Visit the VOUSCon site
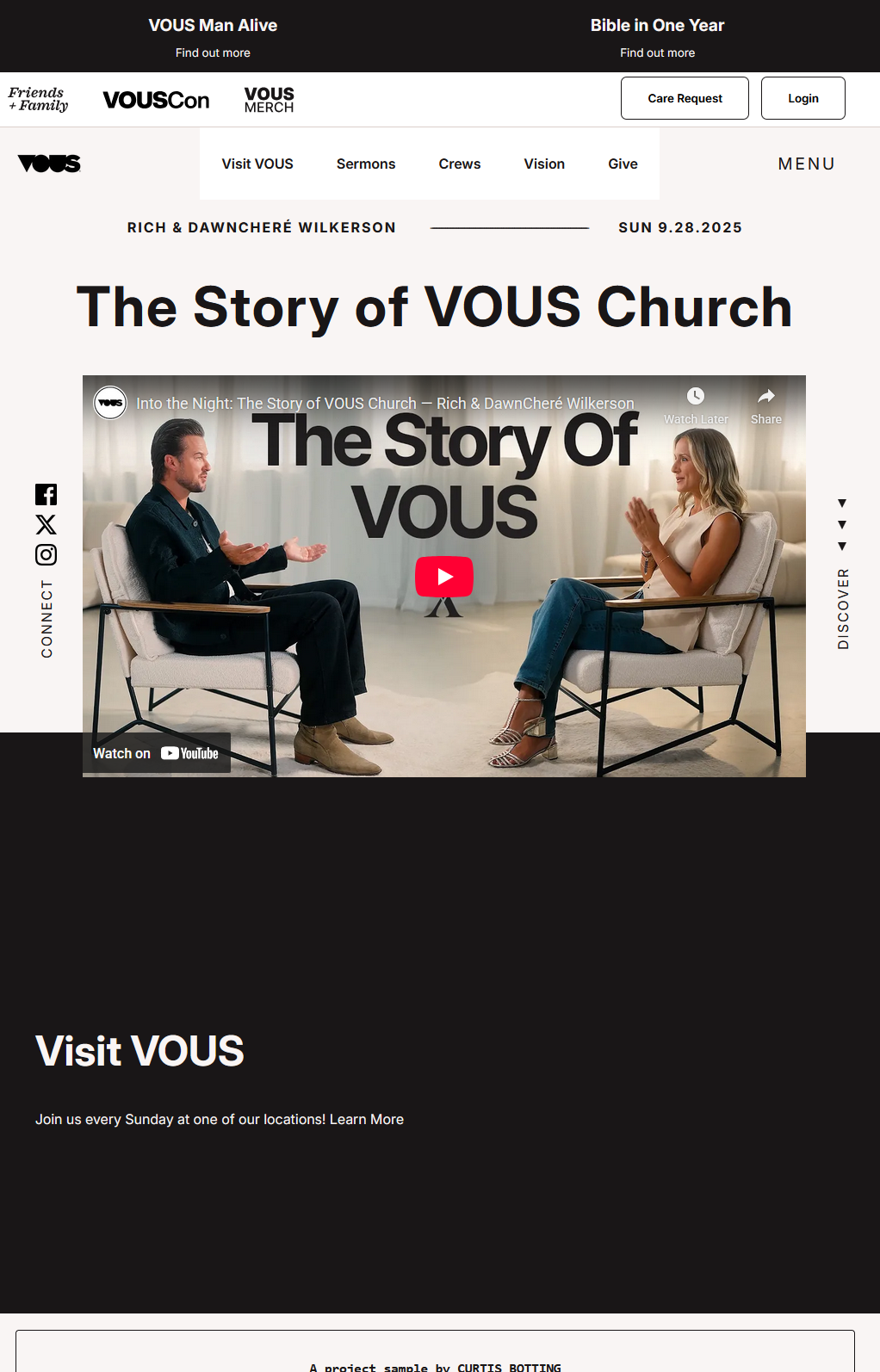The image size is (880, 1372). pos(156,100)
